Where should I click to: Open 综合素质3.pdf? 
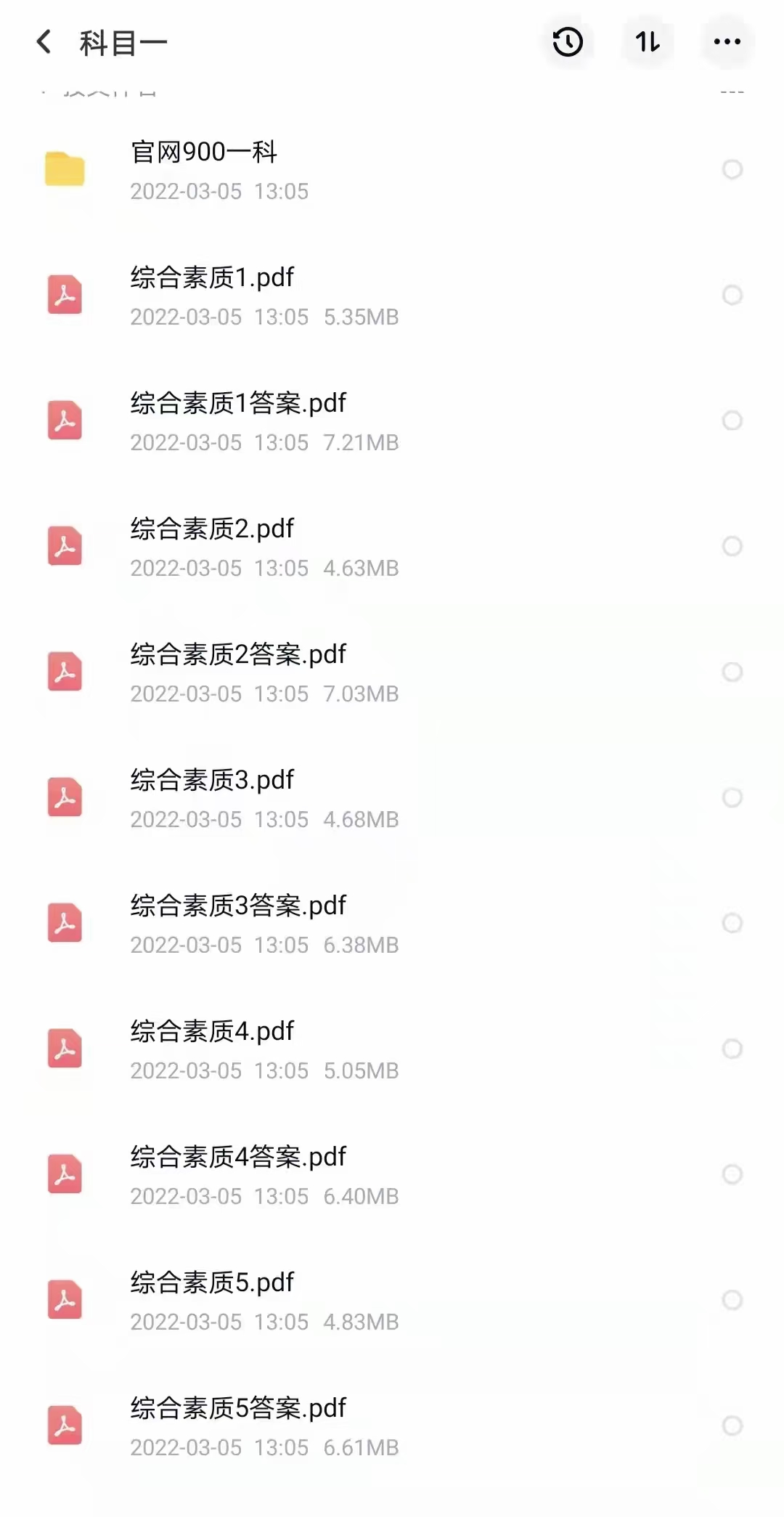click(212, 781)
